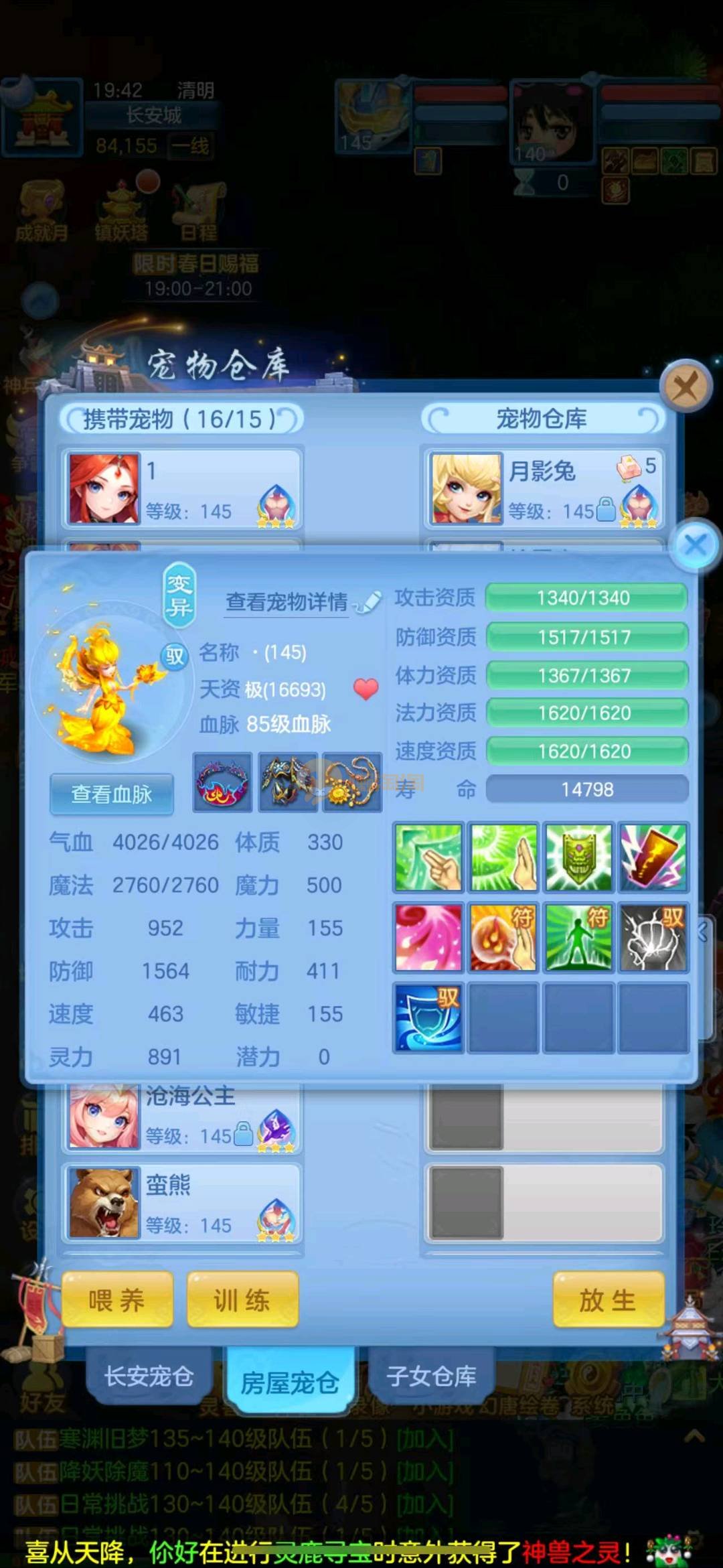Switch to the 房屋宠仓 tab
Screen dimensions: 723x1568
(290, 1382)
